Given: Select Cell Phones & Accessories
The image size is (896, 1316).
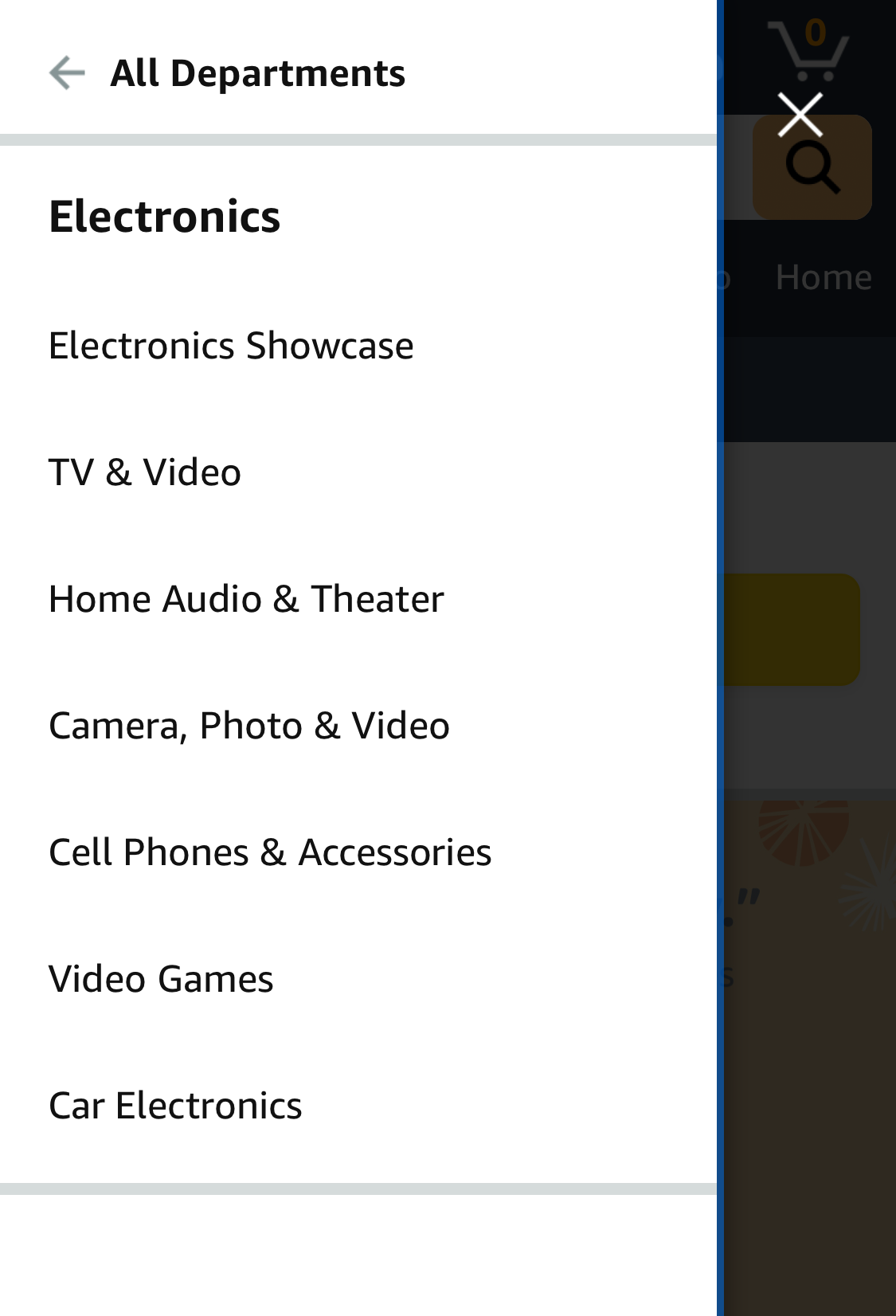Looking at the screenshot, I should [x=270, y=851].
